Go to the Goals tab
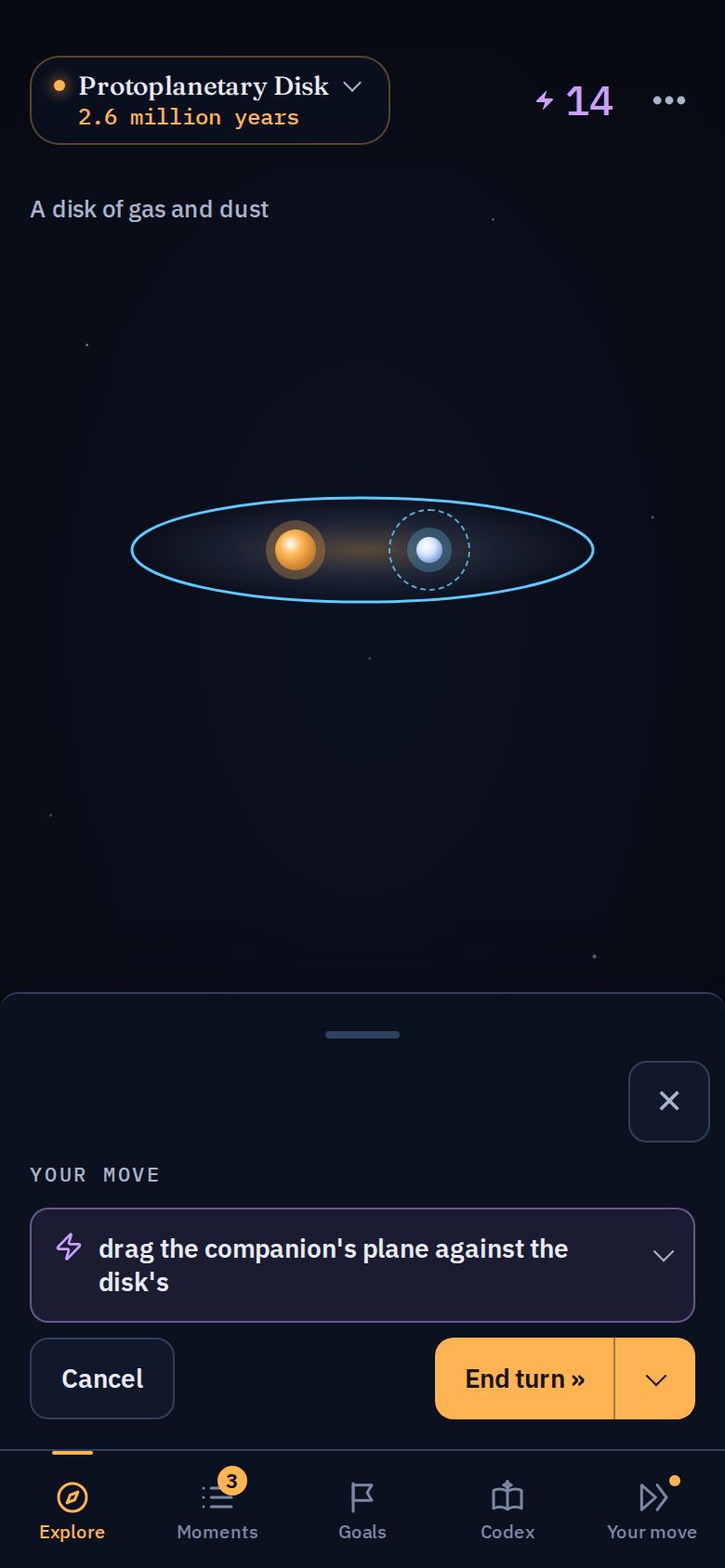The image size is (725, 1568). [362, 1510]
